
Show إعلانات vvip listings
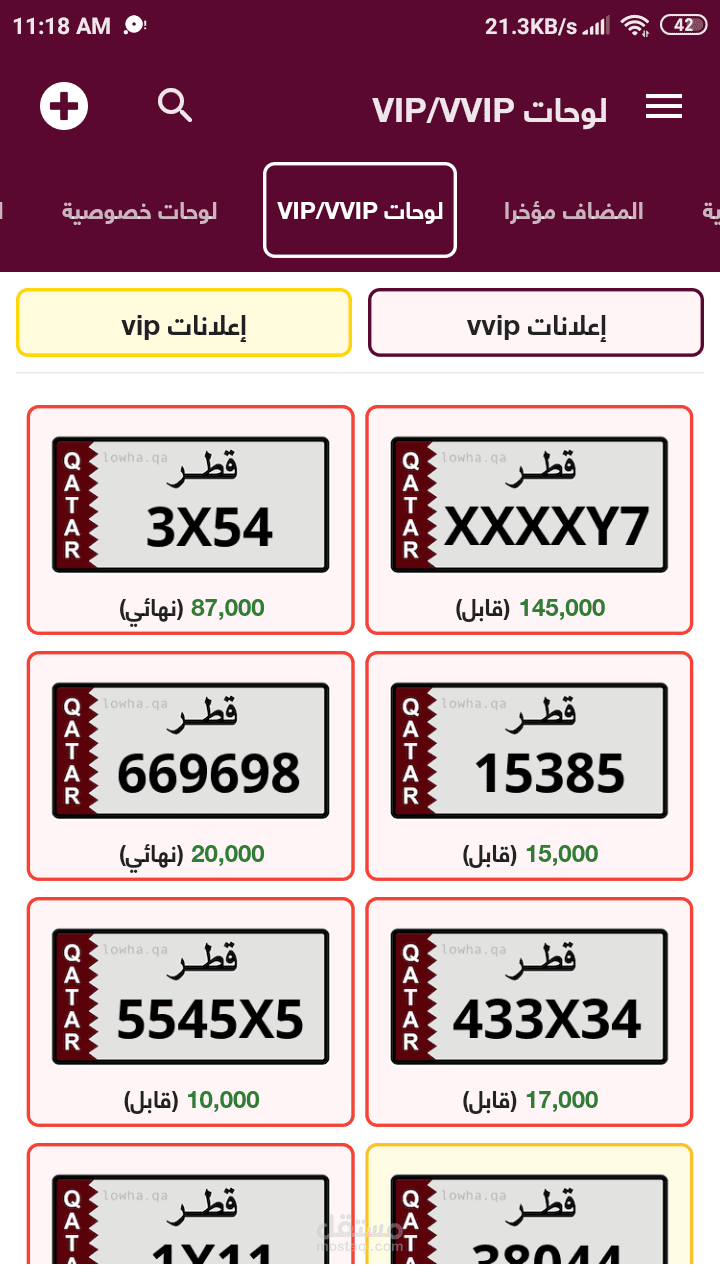[536, 323]
